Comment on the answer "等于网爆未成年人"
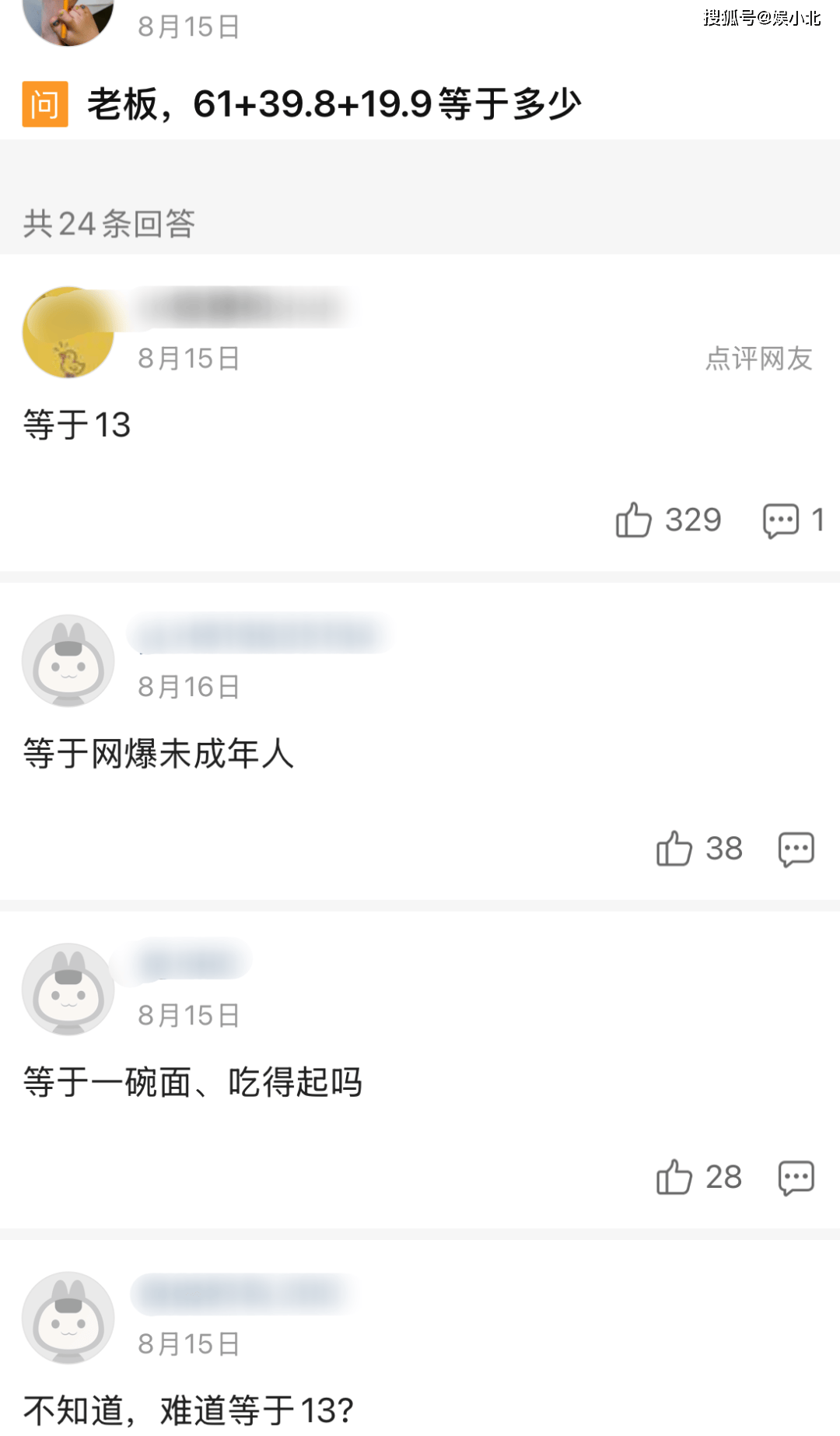The width and height of the screenshot is (840, 1436). 796,849
